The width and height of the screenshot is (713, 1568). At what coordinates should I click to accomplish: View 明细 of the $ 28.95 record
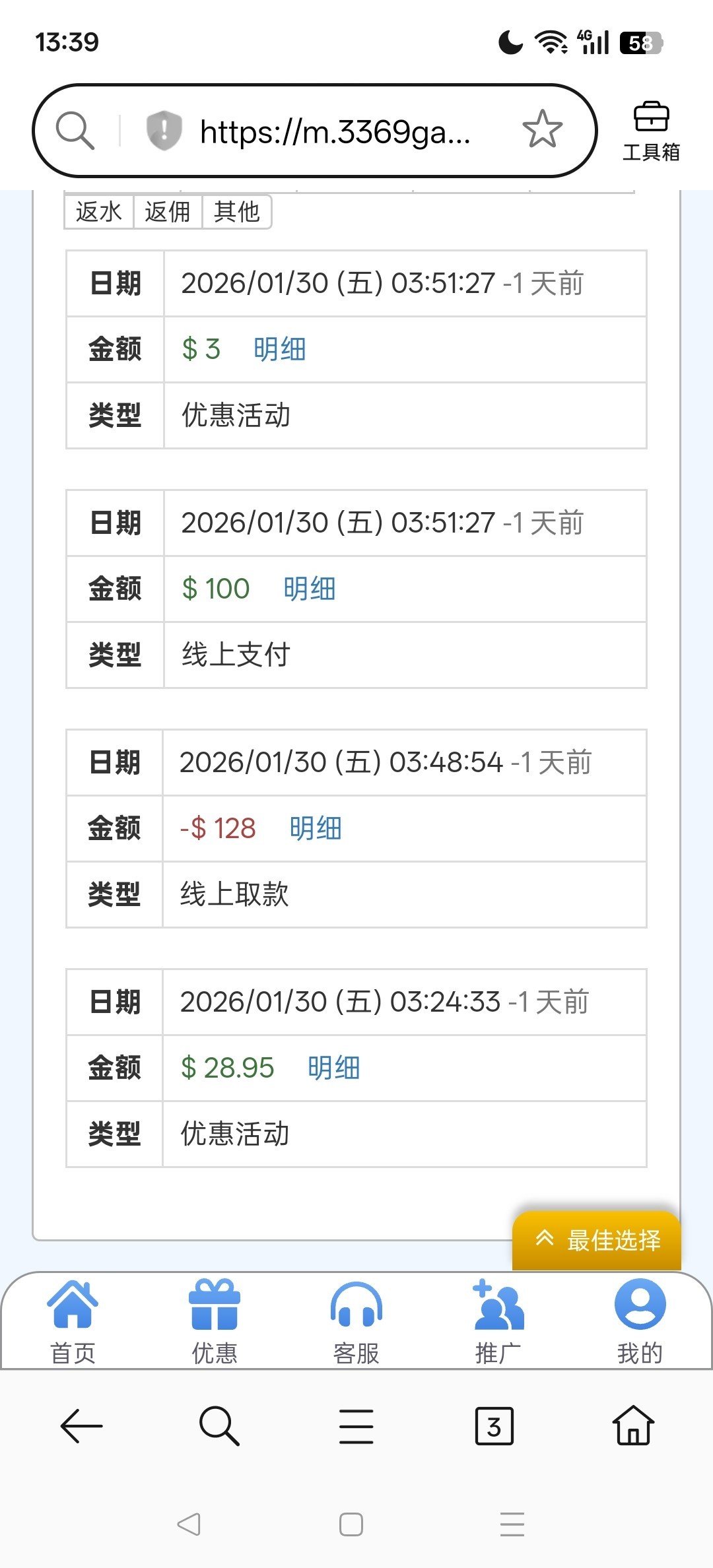[333, 1068]
